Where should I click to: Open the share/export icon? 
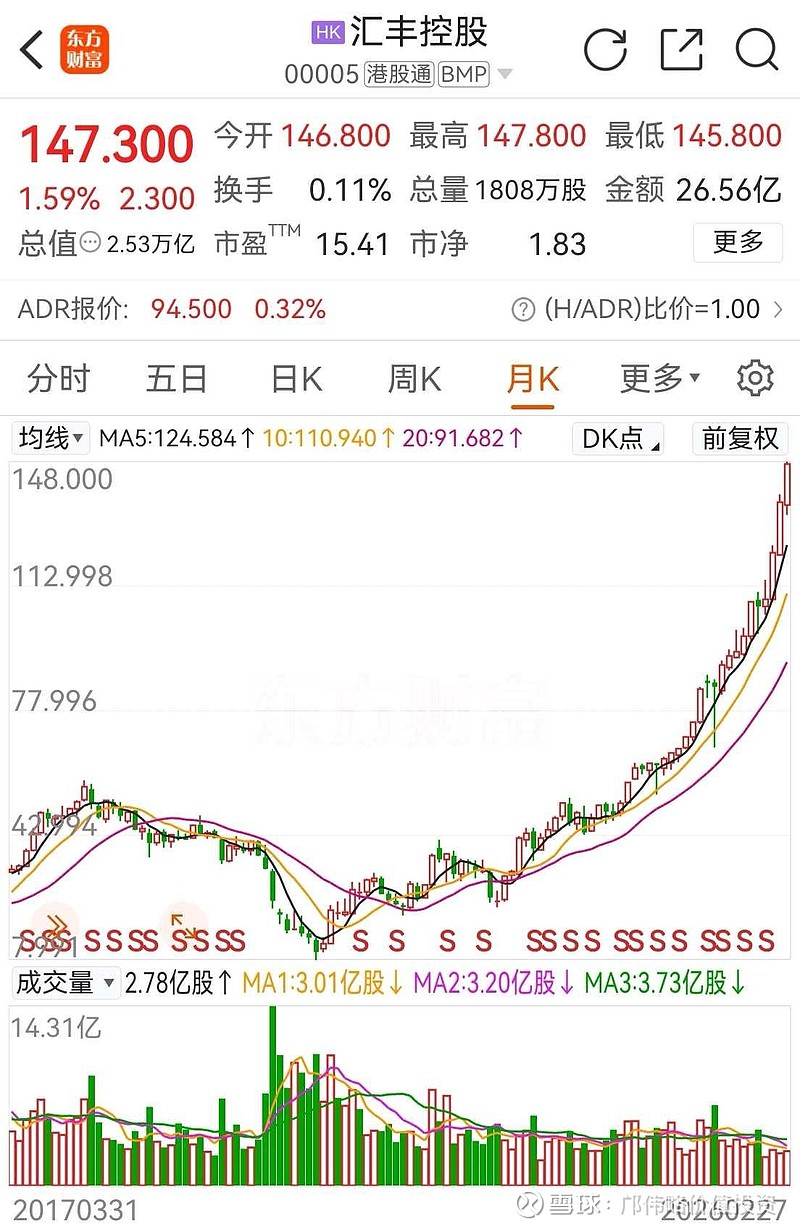point(682,47)
